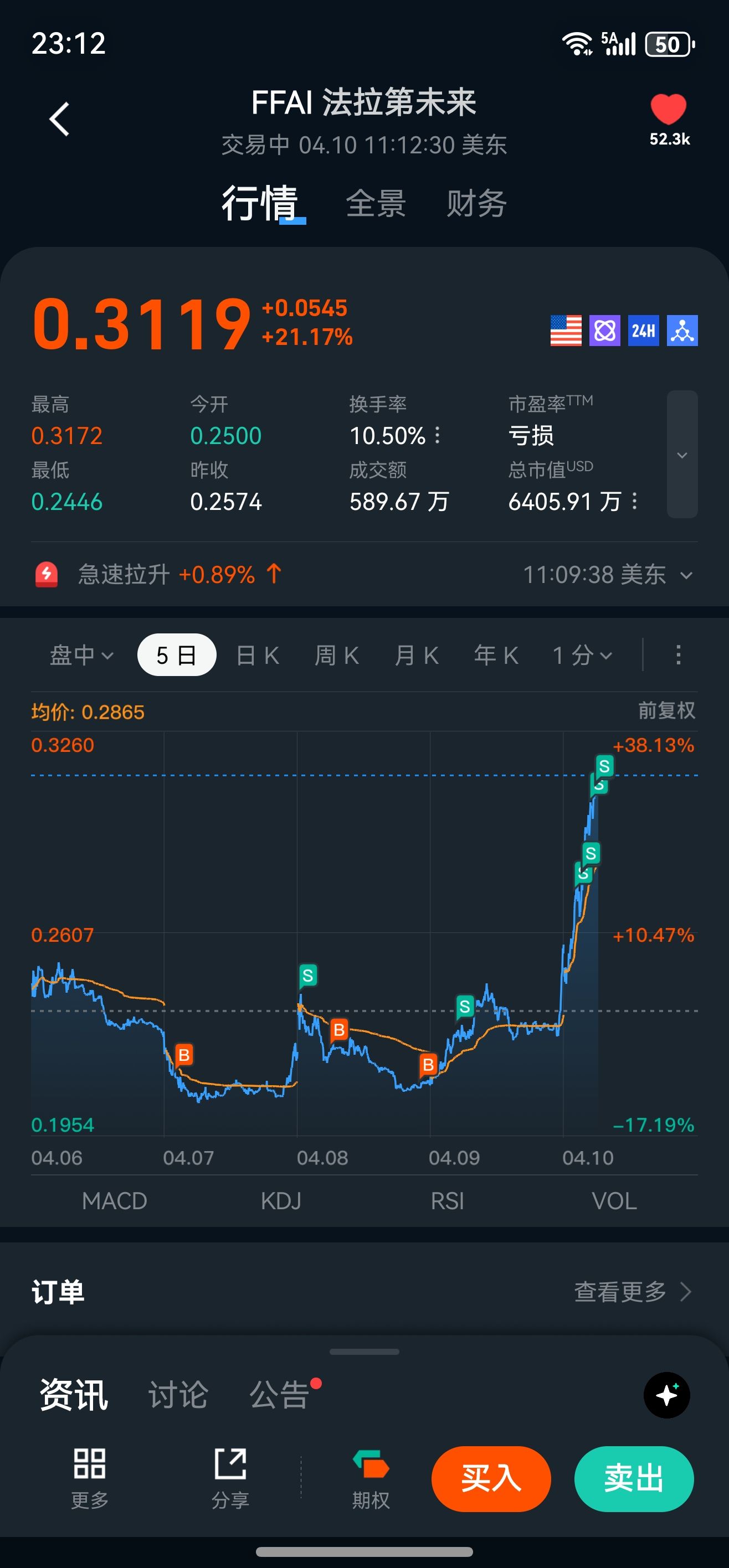729x1568 pixels.
Task: Select the 日K chart period
Action: click(258, 656)
